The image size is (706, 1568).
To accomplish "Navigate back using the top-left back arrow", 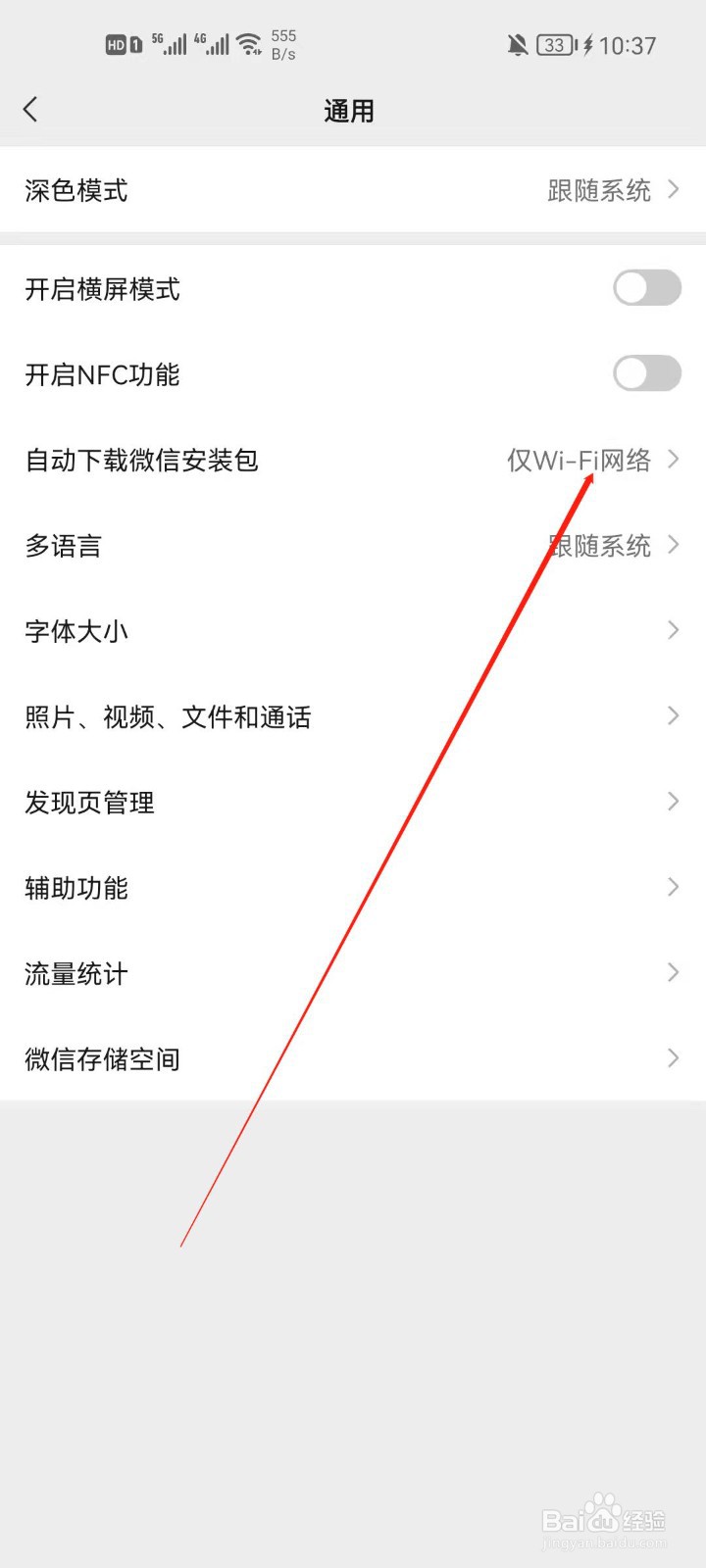I will (30, 109).
